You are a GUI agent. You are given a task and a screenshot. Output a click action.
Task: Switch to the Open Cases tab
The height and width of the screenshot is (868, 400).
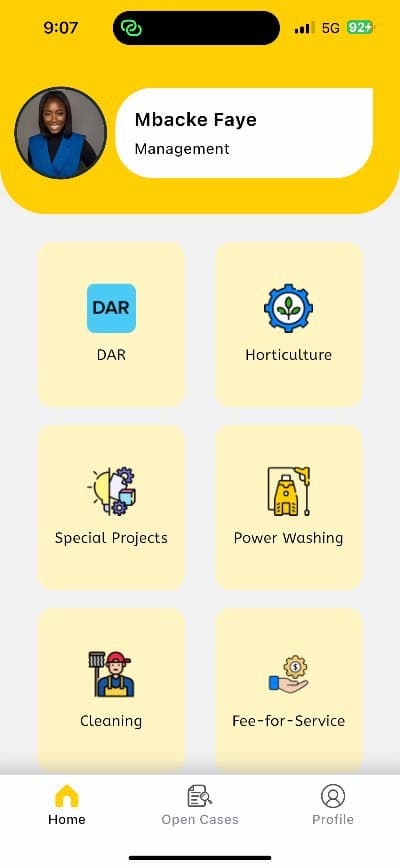(x=200, y=805)
